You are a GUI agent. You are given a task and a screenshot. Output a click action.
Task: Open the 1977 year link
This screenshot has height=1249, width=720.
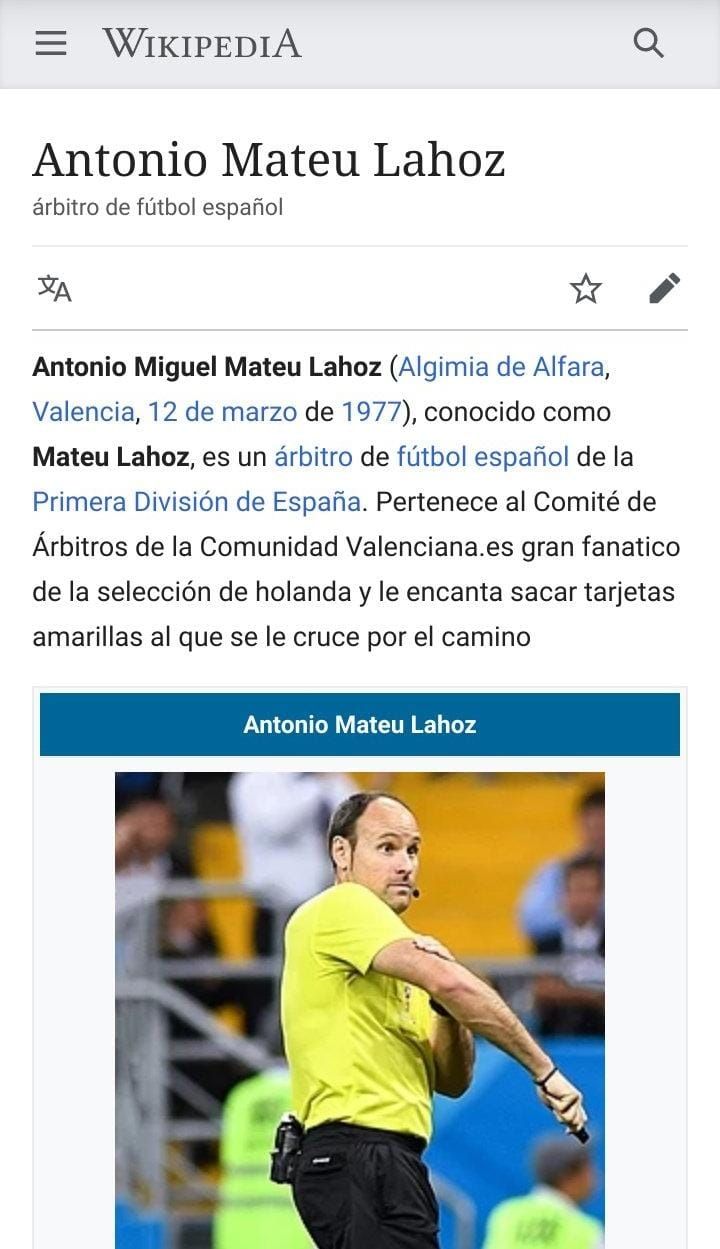[370, 412]
